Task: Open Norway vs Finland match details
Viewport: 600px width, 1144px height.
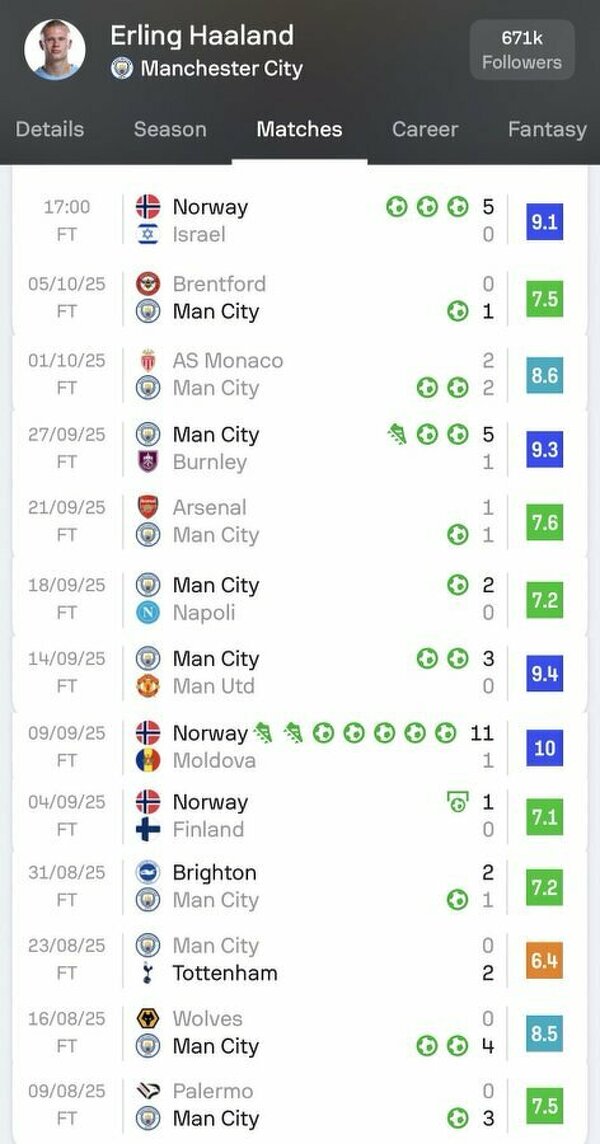Action: [x=300, y=815]
